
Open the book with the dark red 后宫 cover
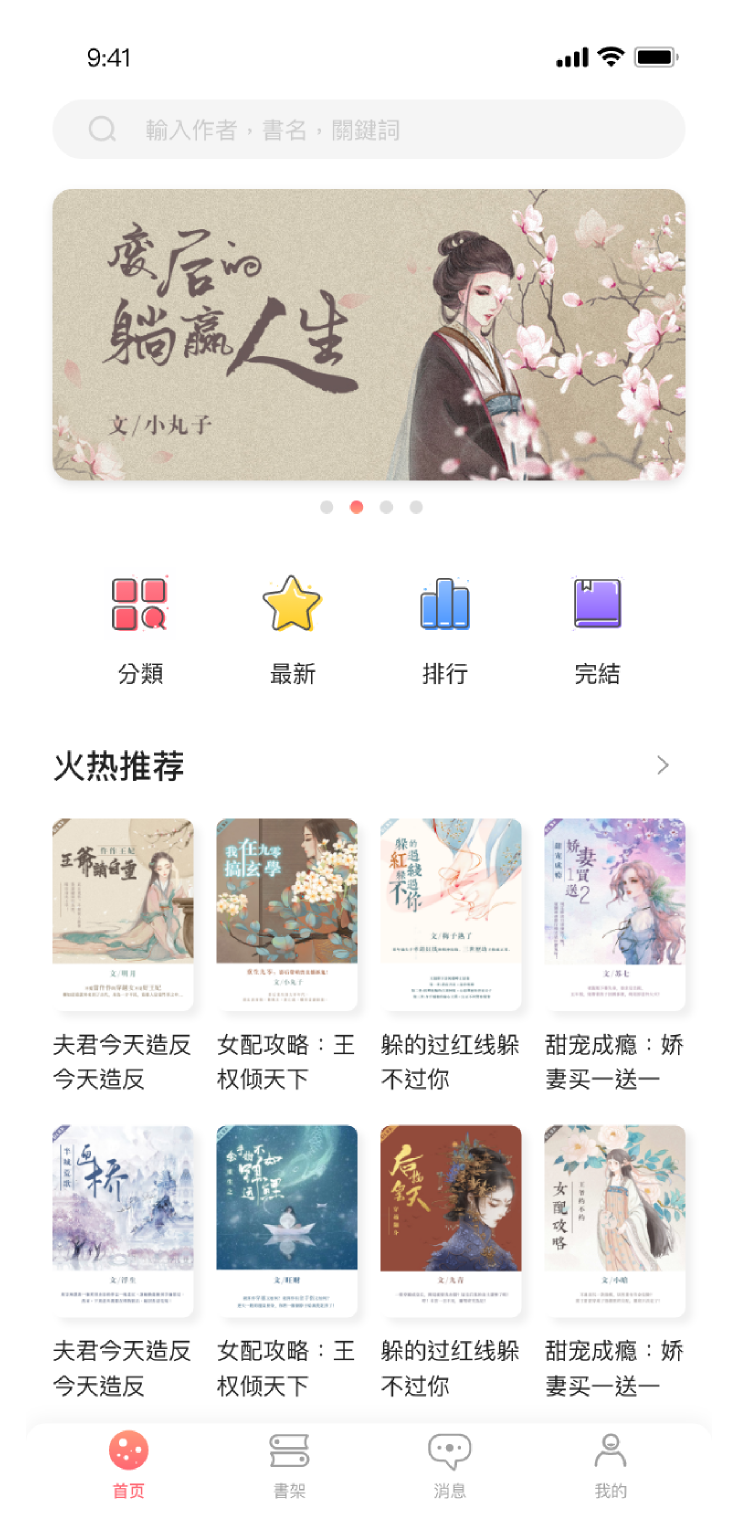(451, 1219)
